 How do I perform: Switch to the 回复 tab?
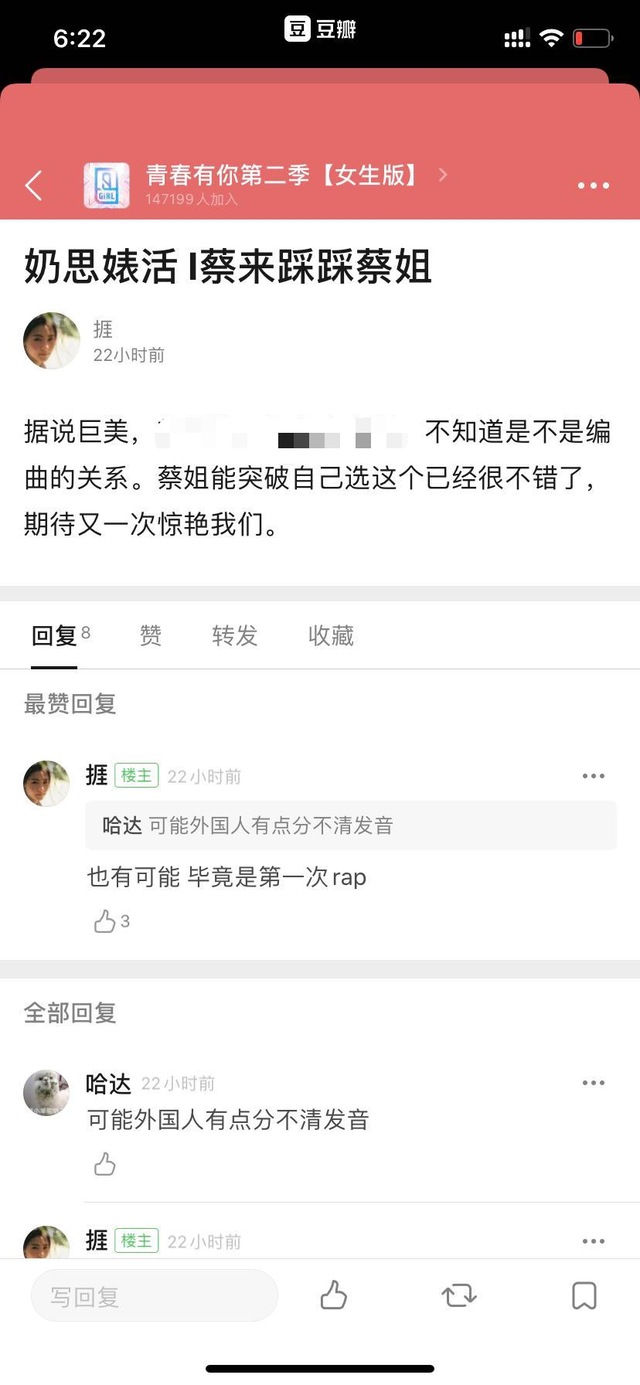[x=55, y=635]
